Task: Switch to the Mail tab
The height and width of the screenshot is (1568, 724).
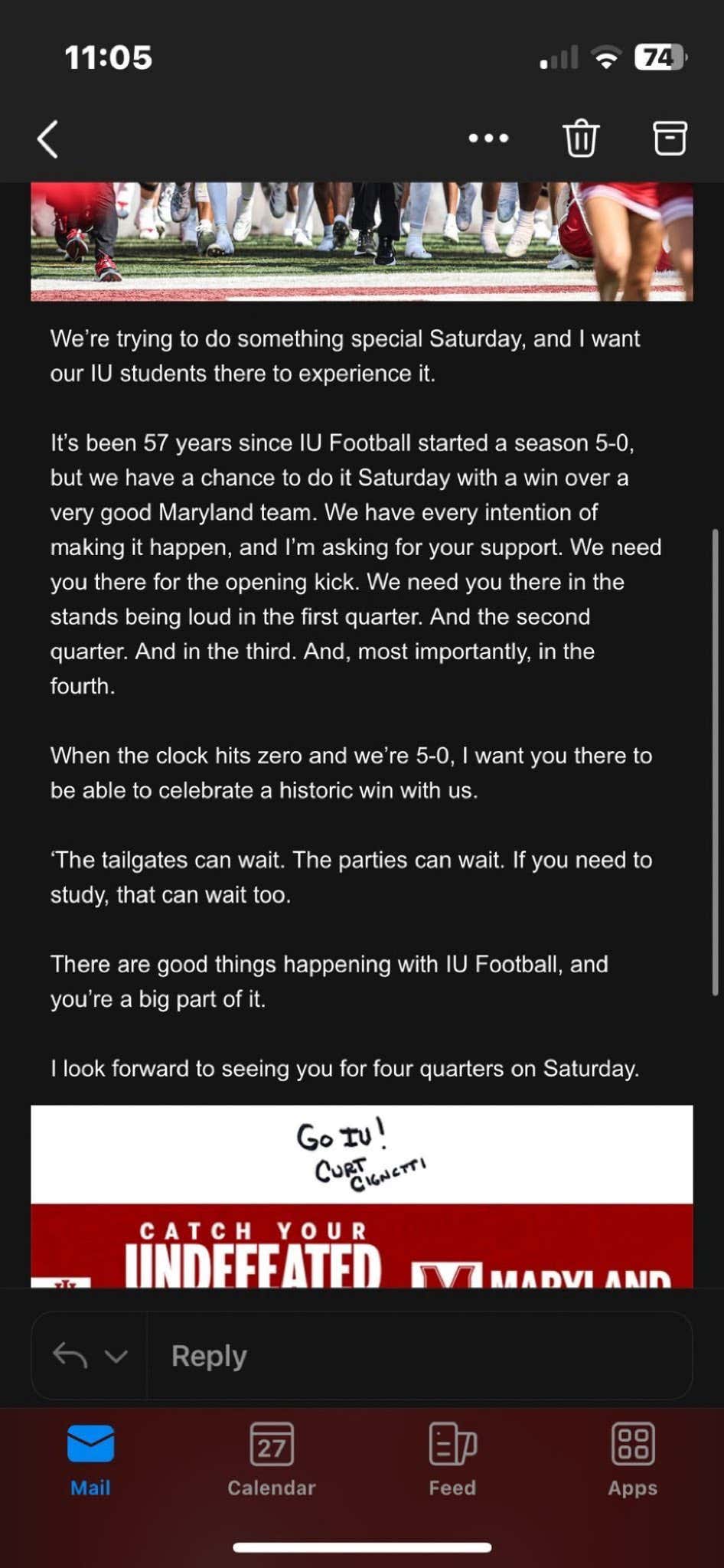Action: coord(90,1459)
